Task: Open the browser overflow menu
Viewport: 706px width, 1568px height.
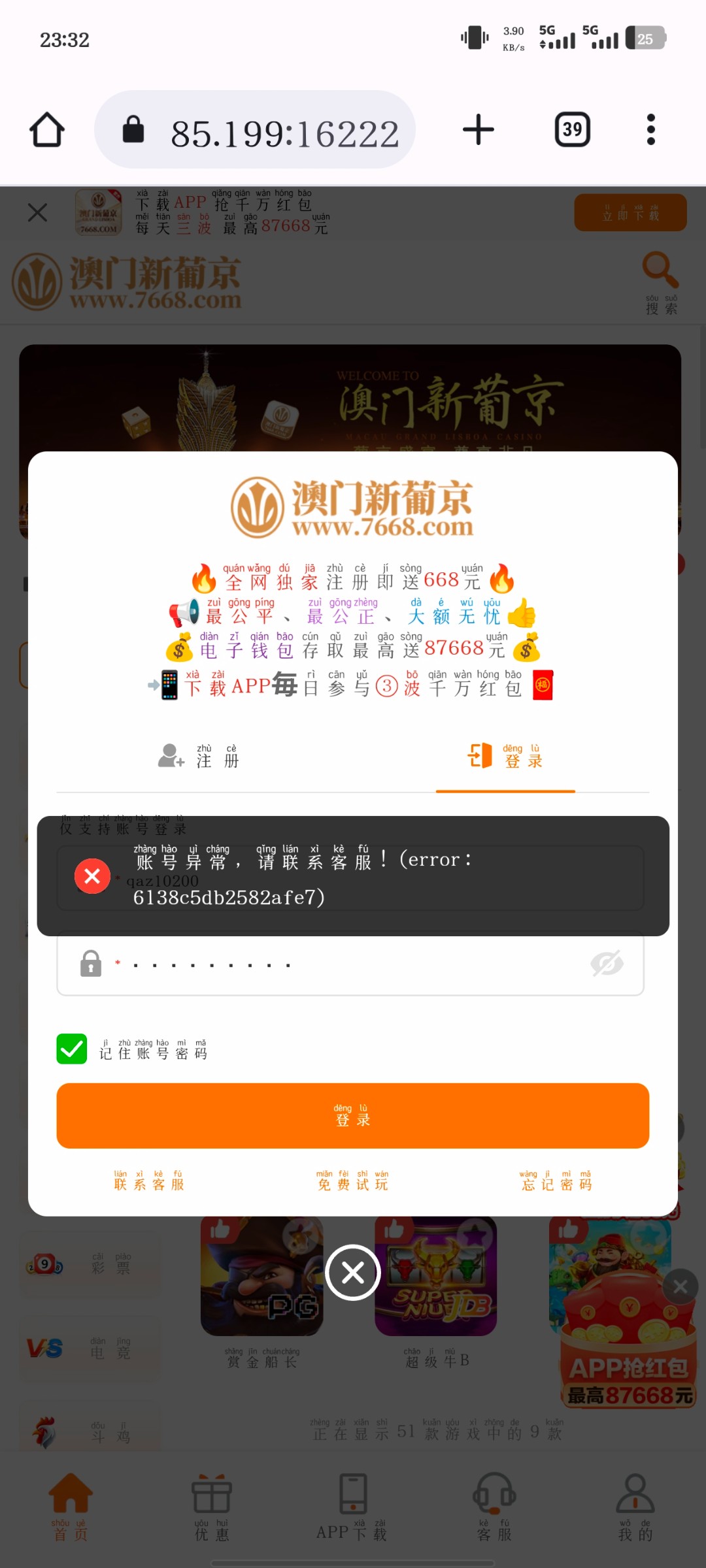Action: tap(650, 129)
